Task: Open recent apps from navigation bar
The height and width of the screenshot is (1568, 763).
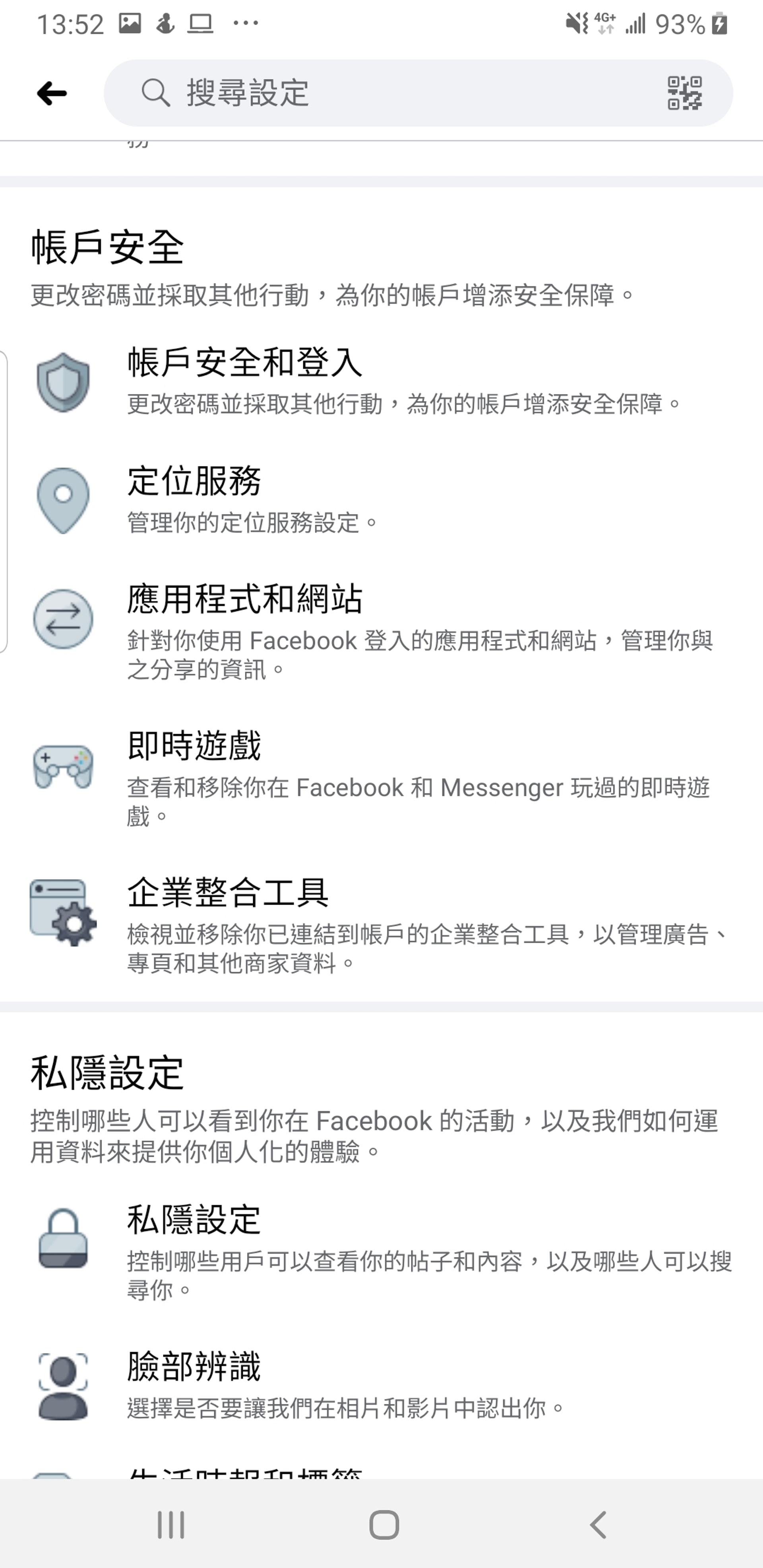Action: (x=170, y=1524)
